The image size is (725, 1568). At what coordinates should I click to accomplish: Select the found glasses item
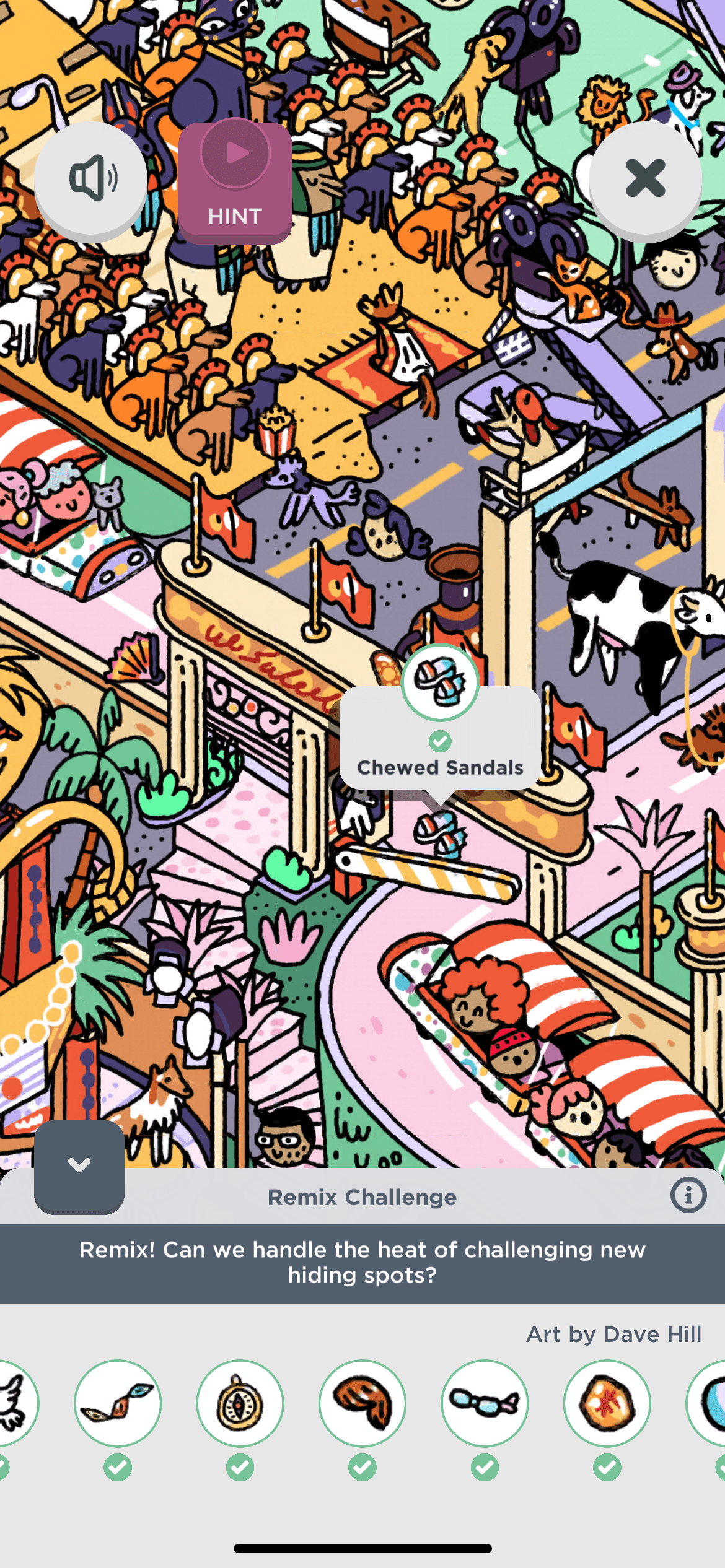(485, 1402)
